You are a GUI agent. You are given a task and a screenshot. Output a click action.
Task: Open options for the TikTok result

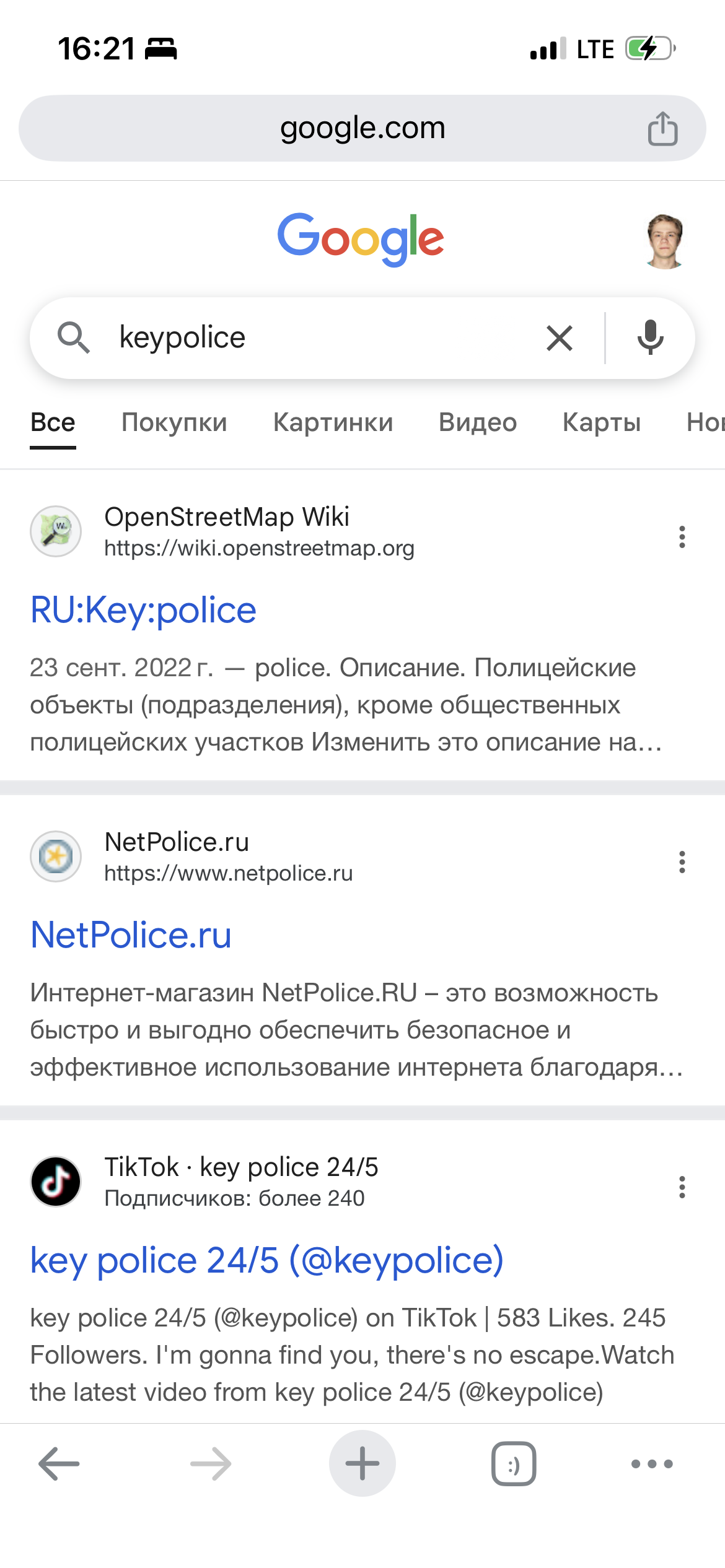point(682,1188)
